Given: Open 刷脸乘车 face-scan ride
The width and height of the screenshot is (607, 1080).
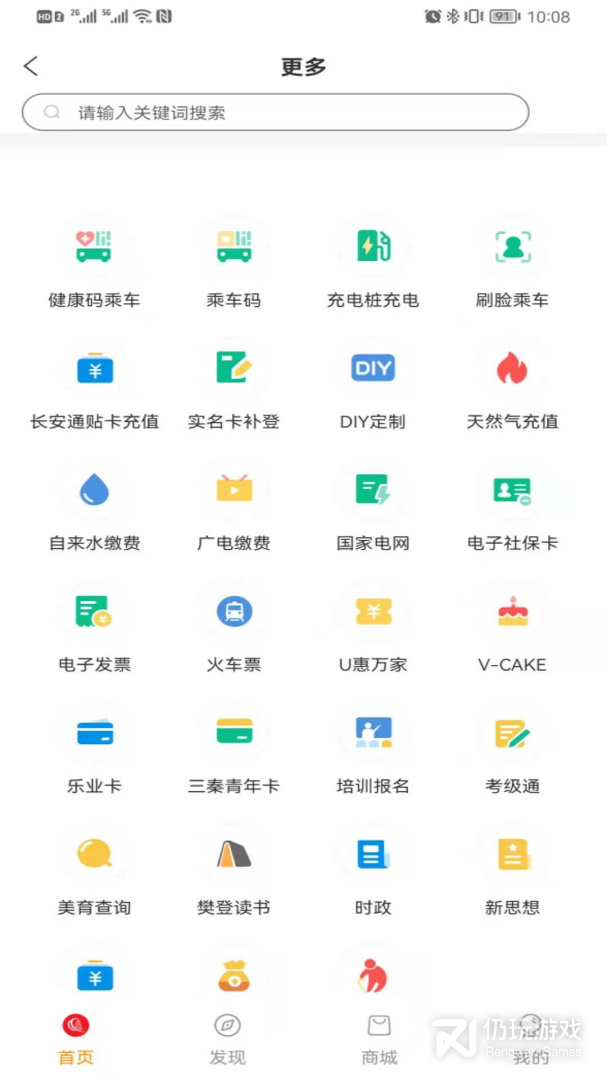Looking at the screenshot, I should click(x=512, y=262).
